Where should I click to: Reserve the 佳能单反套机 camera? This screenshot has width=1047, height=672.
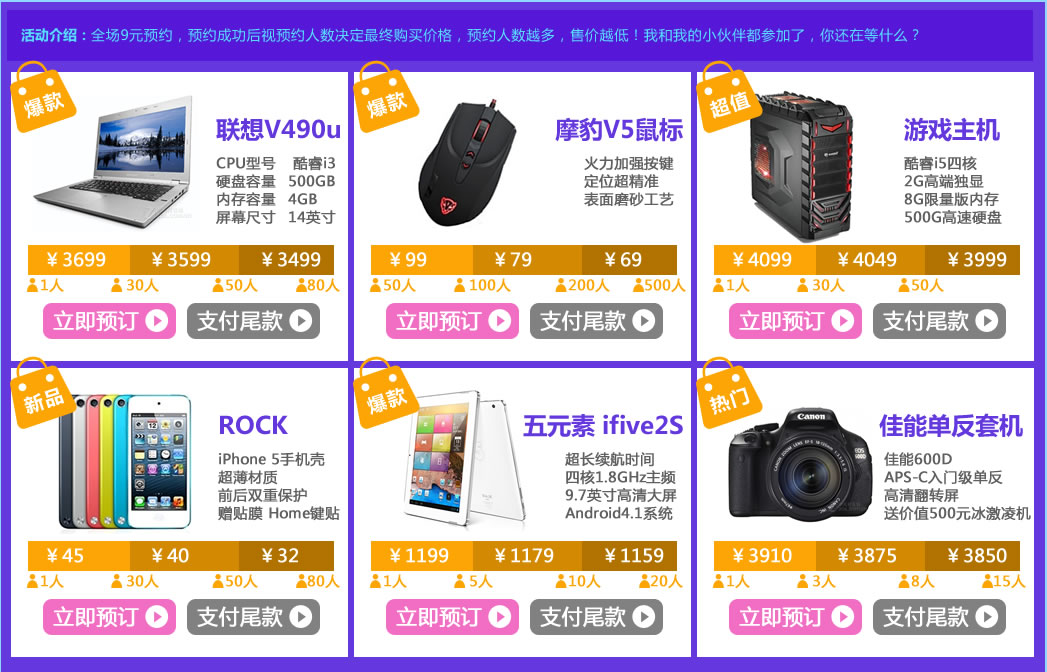(795, 617)
